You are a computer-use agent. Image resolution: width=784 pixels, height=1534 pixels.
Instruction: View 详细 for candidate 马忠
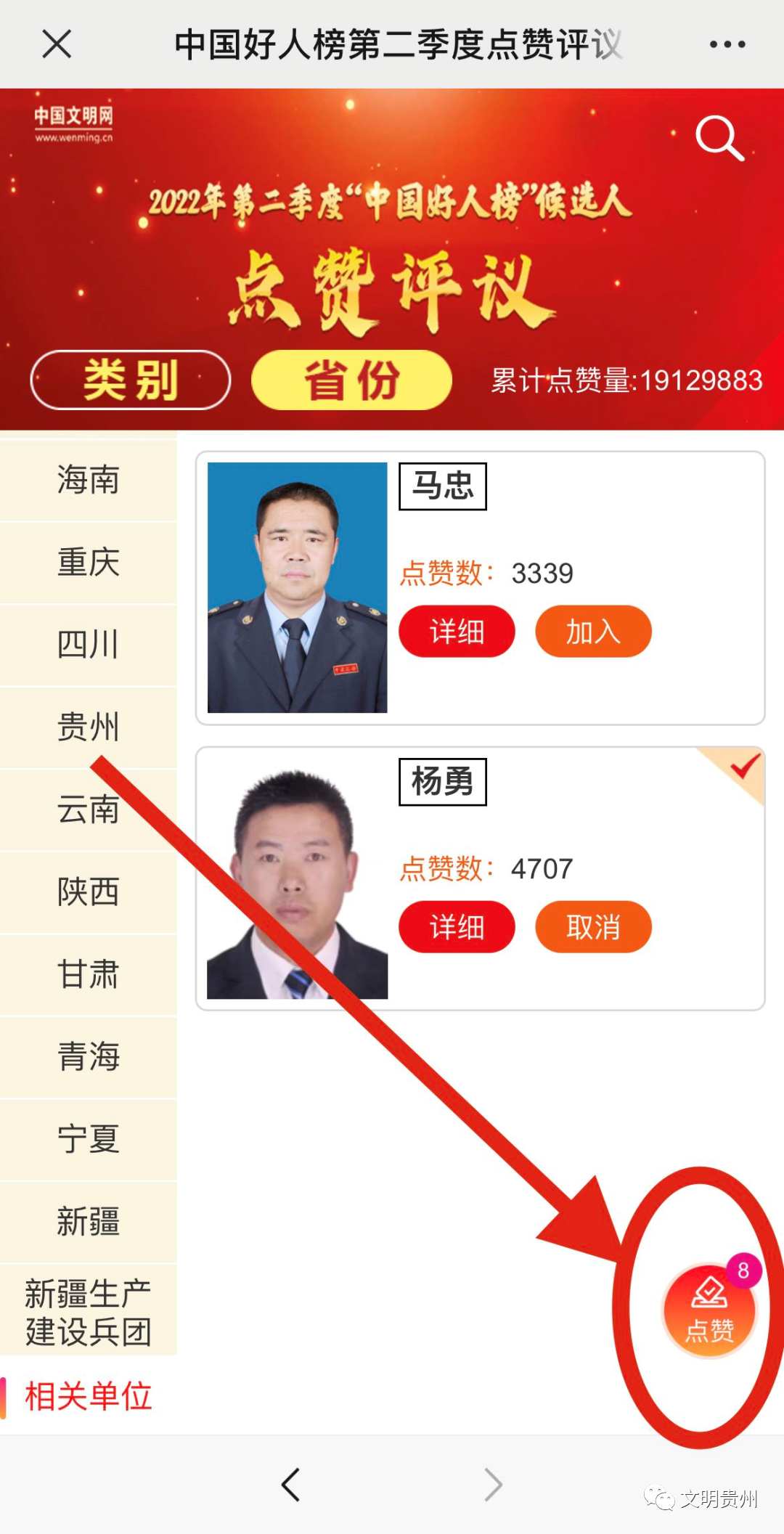(457, 632)
